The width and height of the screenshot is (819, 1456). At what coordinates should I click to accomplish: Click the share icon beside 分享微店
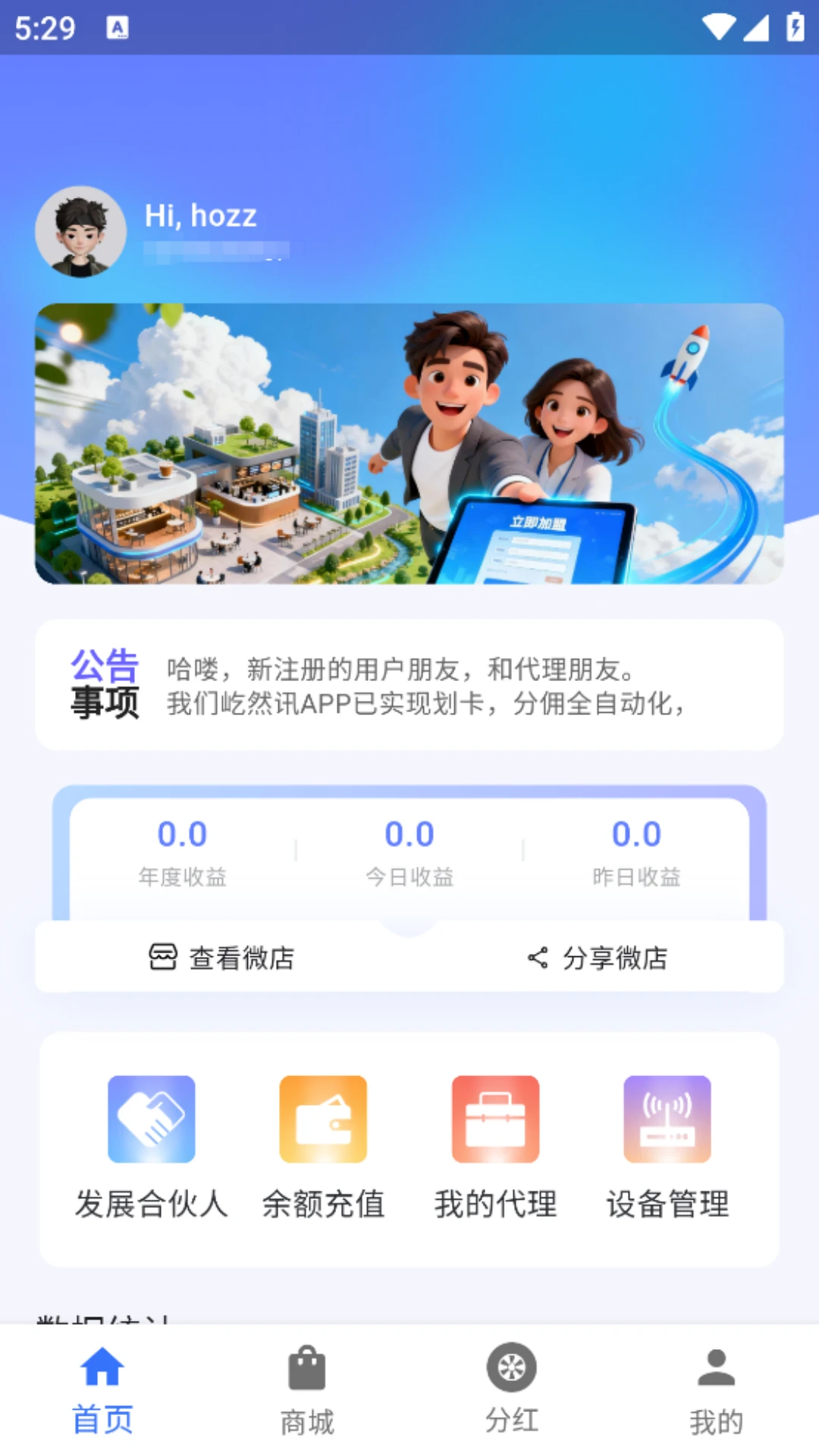coord(537,958)
